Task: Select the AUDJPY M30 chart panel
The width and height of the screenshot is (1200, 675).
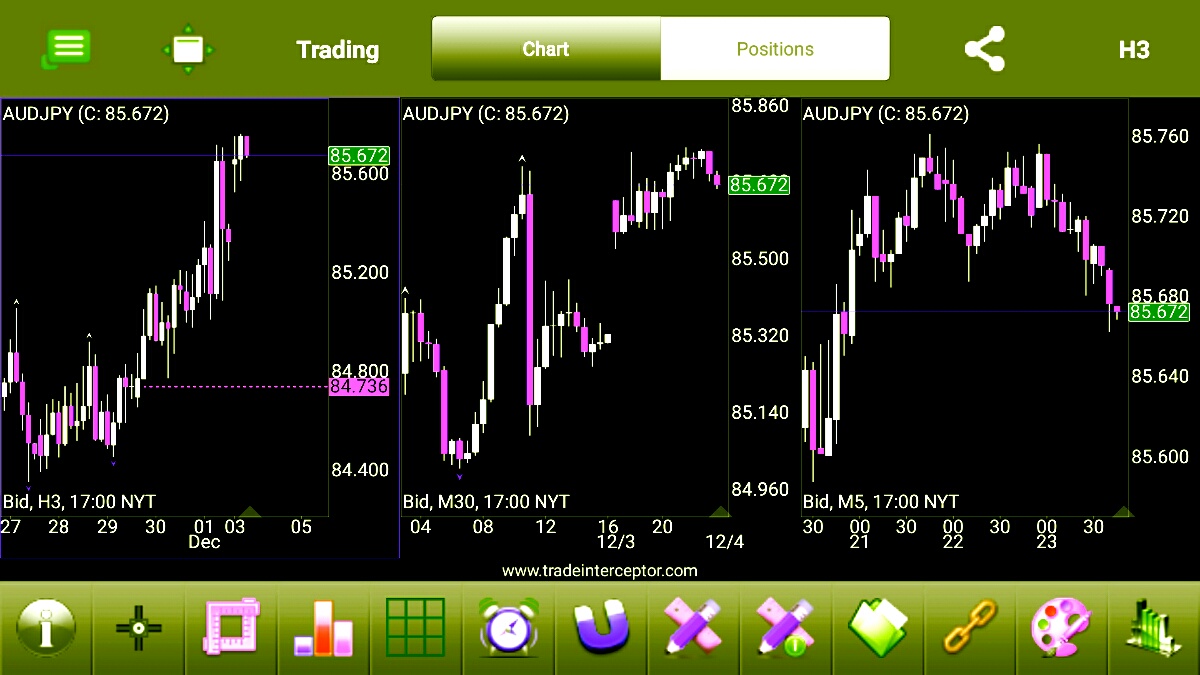Action: coord(565,320)
